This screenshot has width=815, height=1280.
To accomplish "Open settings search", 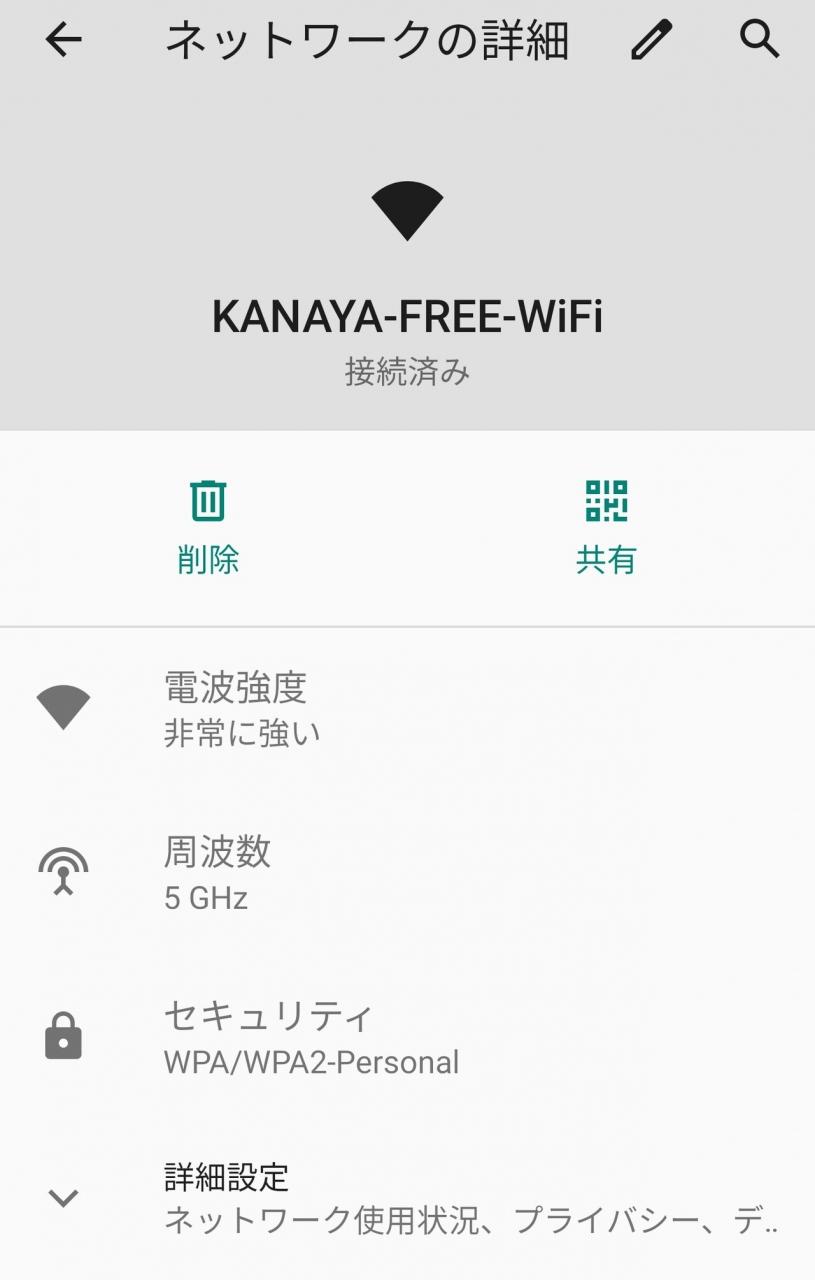I will [760, 40].
